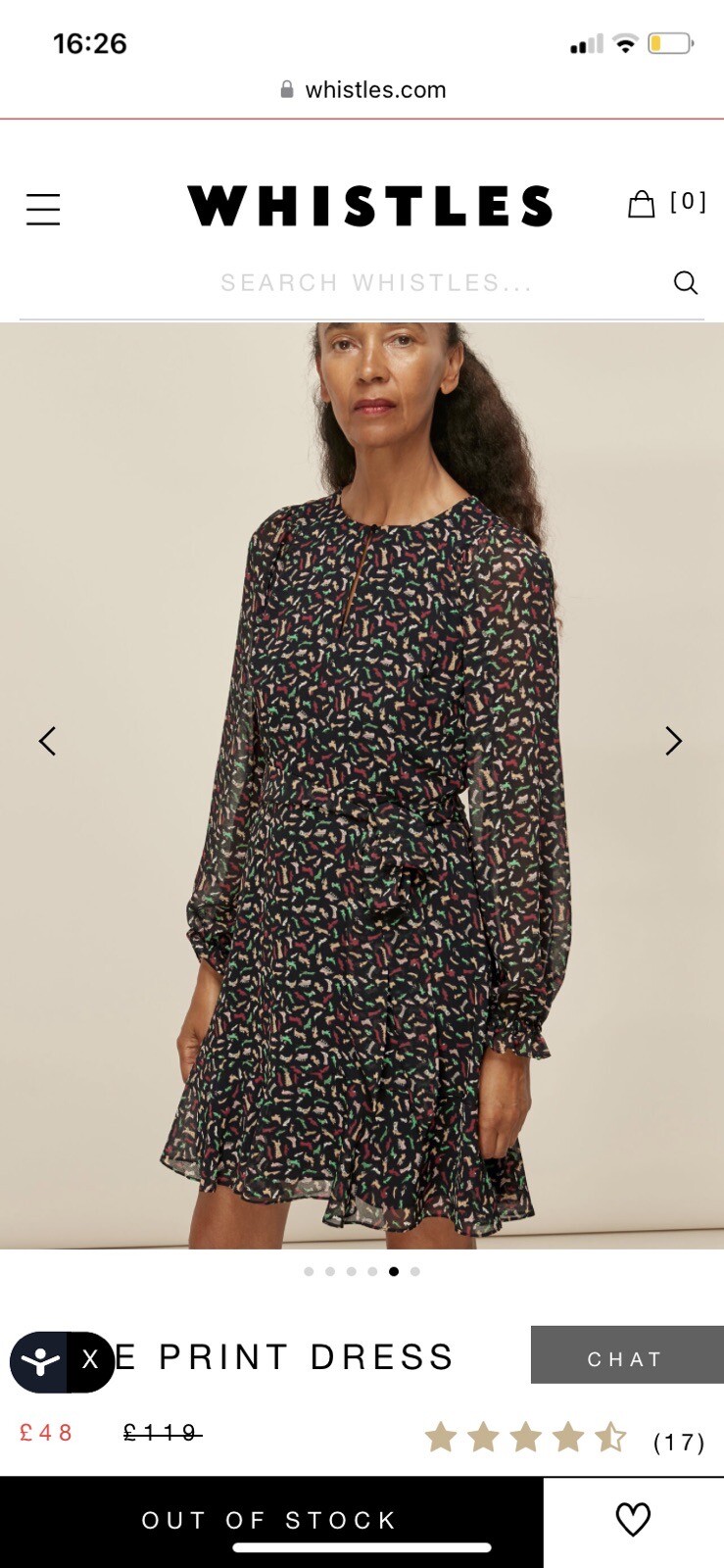The height and width of the screenshot is (1568, 724).
Task: Open the hamburger navigation menu
Action: pyautogui.click(x=43, y=209)
